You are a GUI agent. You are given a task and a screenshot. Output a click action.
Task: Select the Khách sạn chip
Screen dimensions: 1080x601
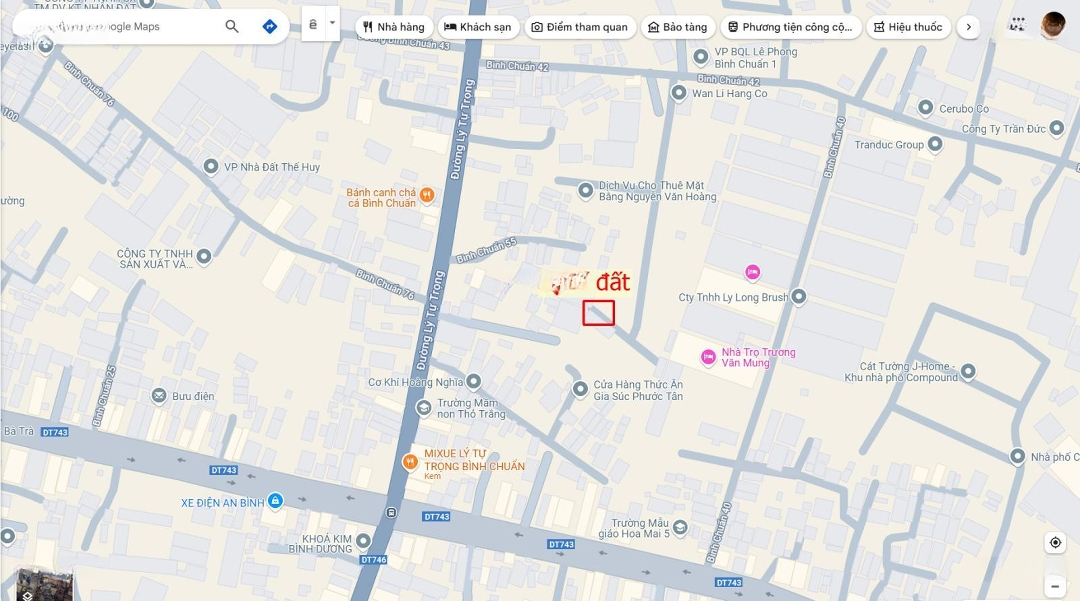click(x=478, y=27)
